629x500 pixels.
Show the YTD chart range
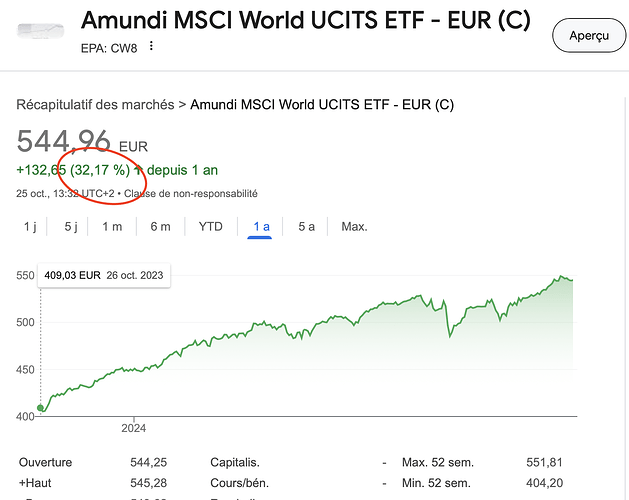click(210, 227)
